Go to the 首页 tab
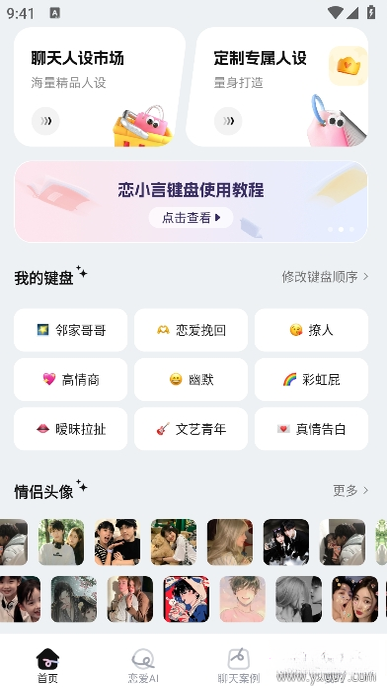Image resolution: width=387 pixels, height=688 pixels. point(47,666)
